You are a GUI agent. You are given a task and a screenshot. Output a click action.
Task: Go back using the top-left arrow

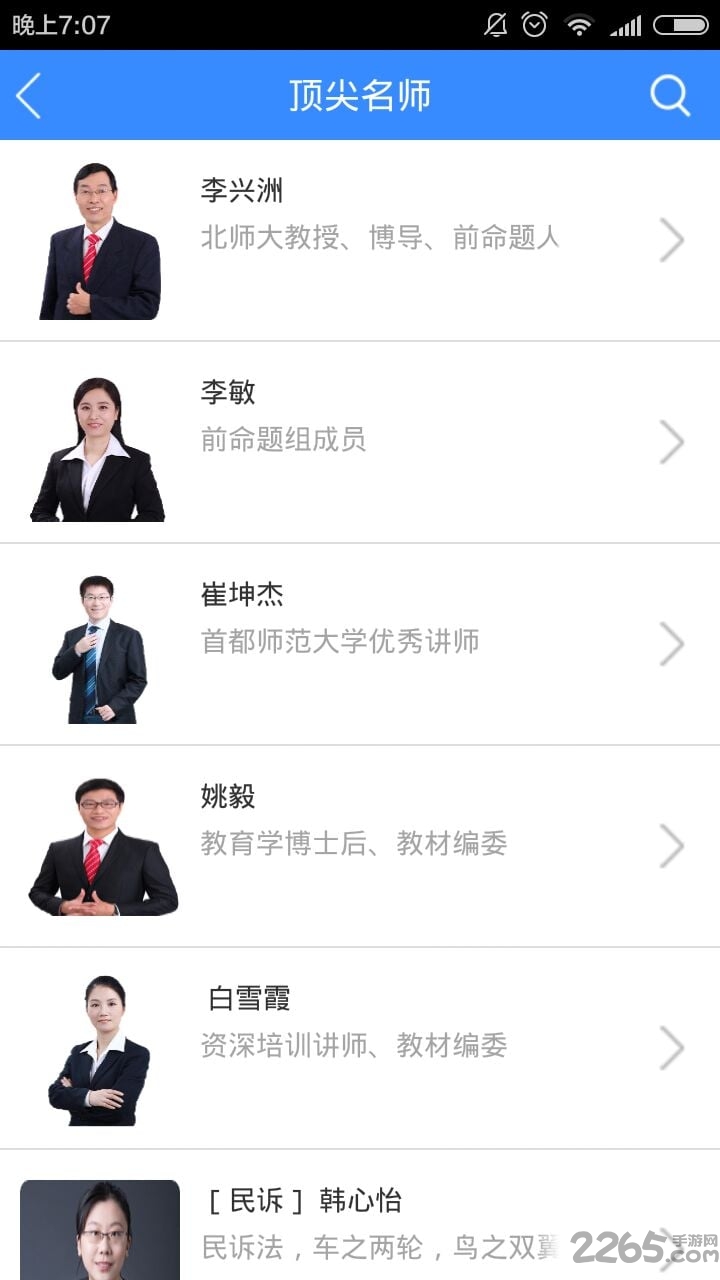pos(29,96)
